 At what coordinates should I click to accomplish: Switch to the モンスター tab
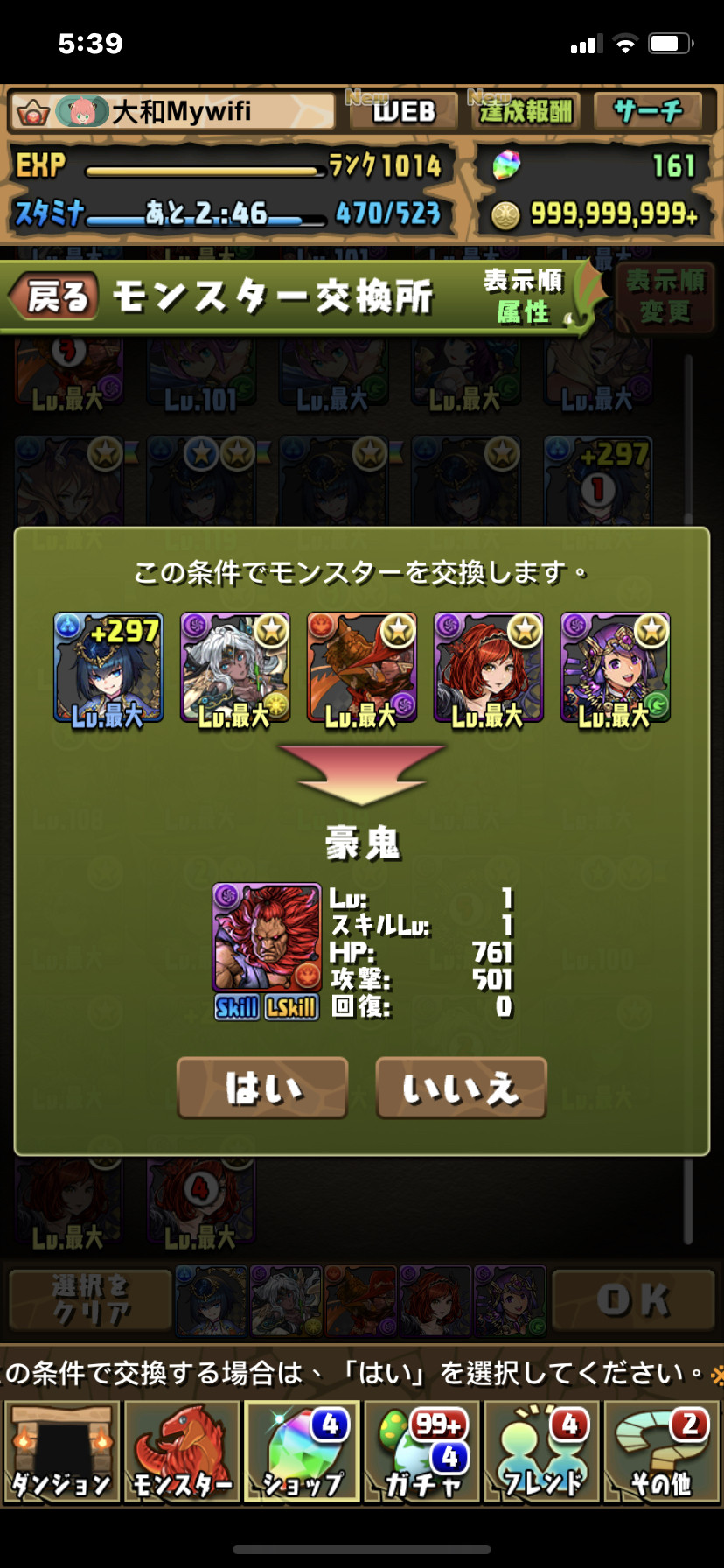[182, 1452]
